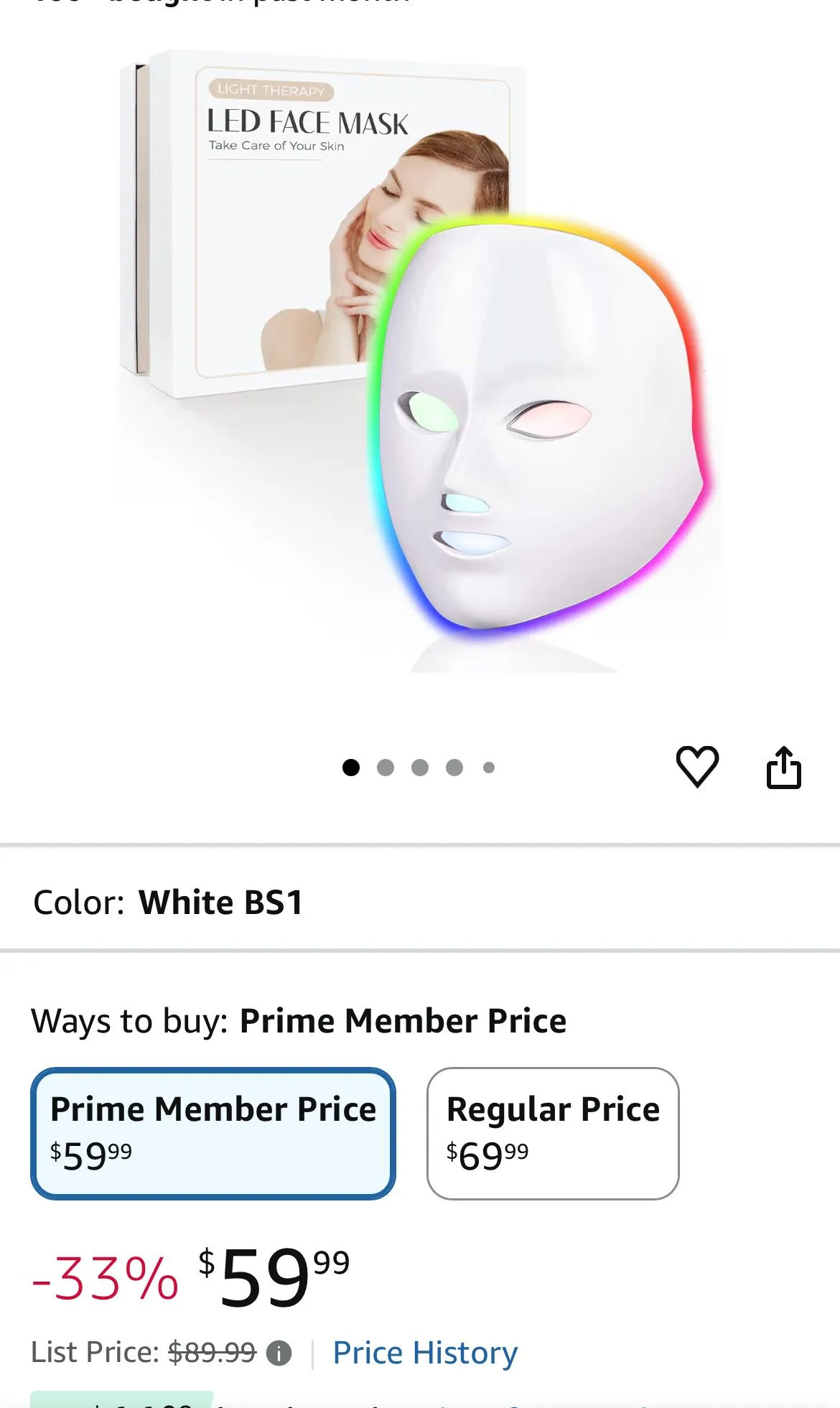840x1408 pixels.
Task: Open the Price History link
Action: pos(425,1353)
